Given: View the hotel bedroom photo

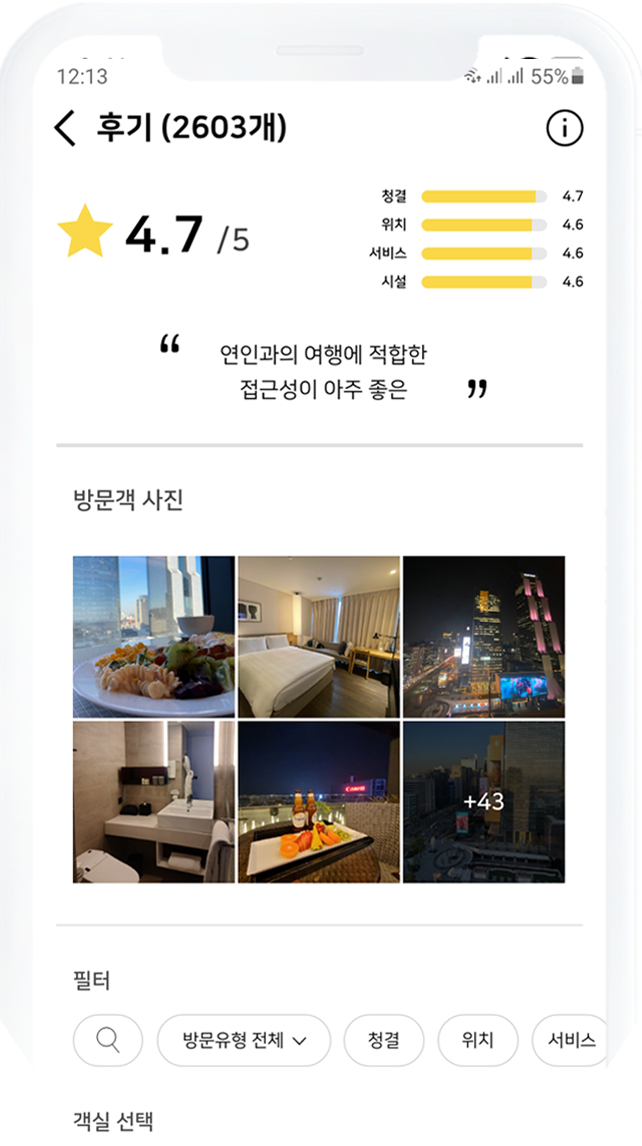Looking at the screenshot, I should coord(319,637).
